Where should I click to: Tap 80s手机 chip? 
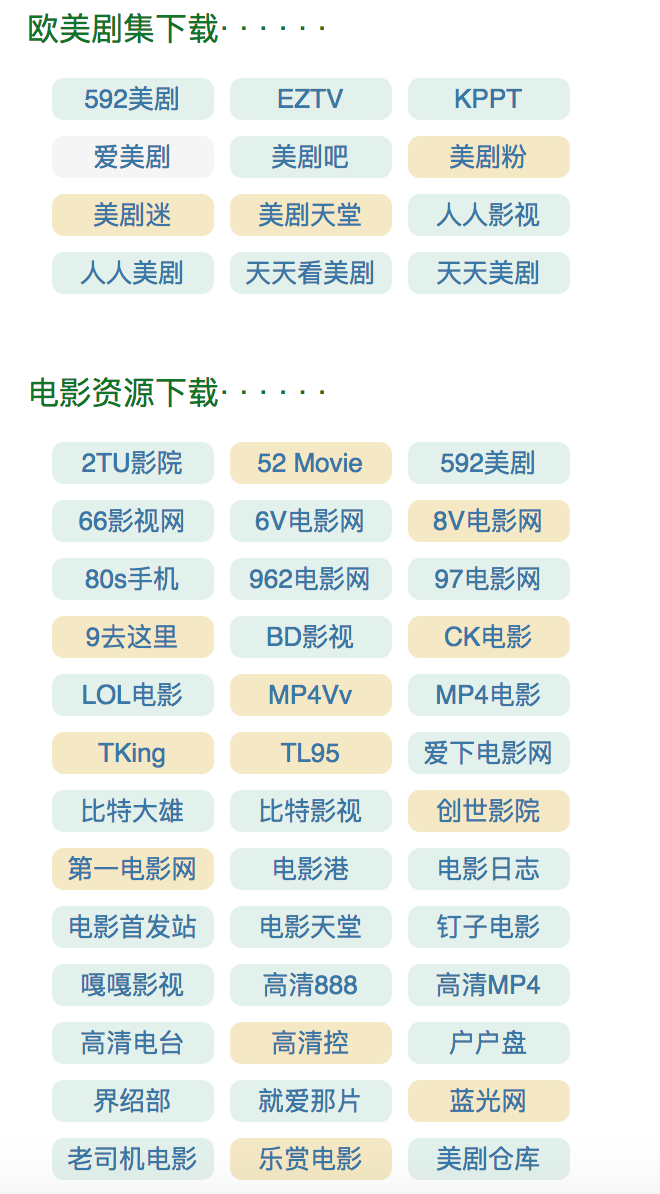click(132, 579)
